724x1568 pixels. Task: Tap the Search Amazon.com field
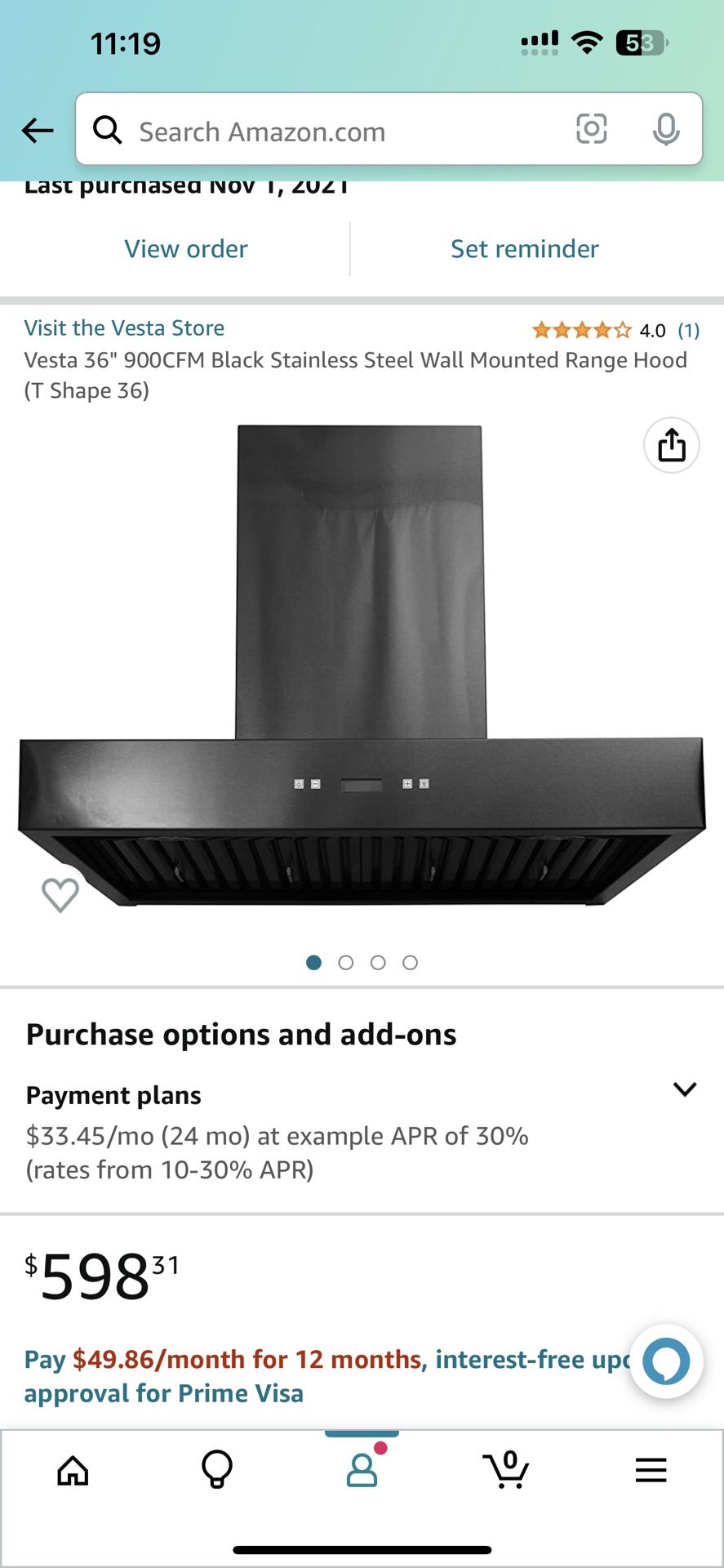coord(326,131)
